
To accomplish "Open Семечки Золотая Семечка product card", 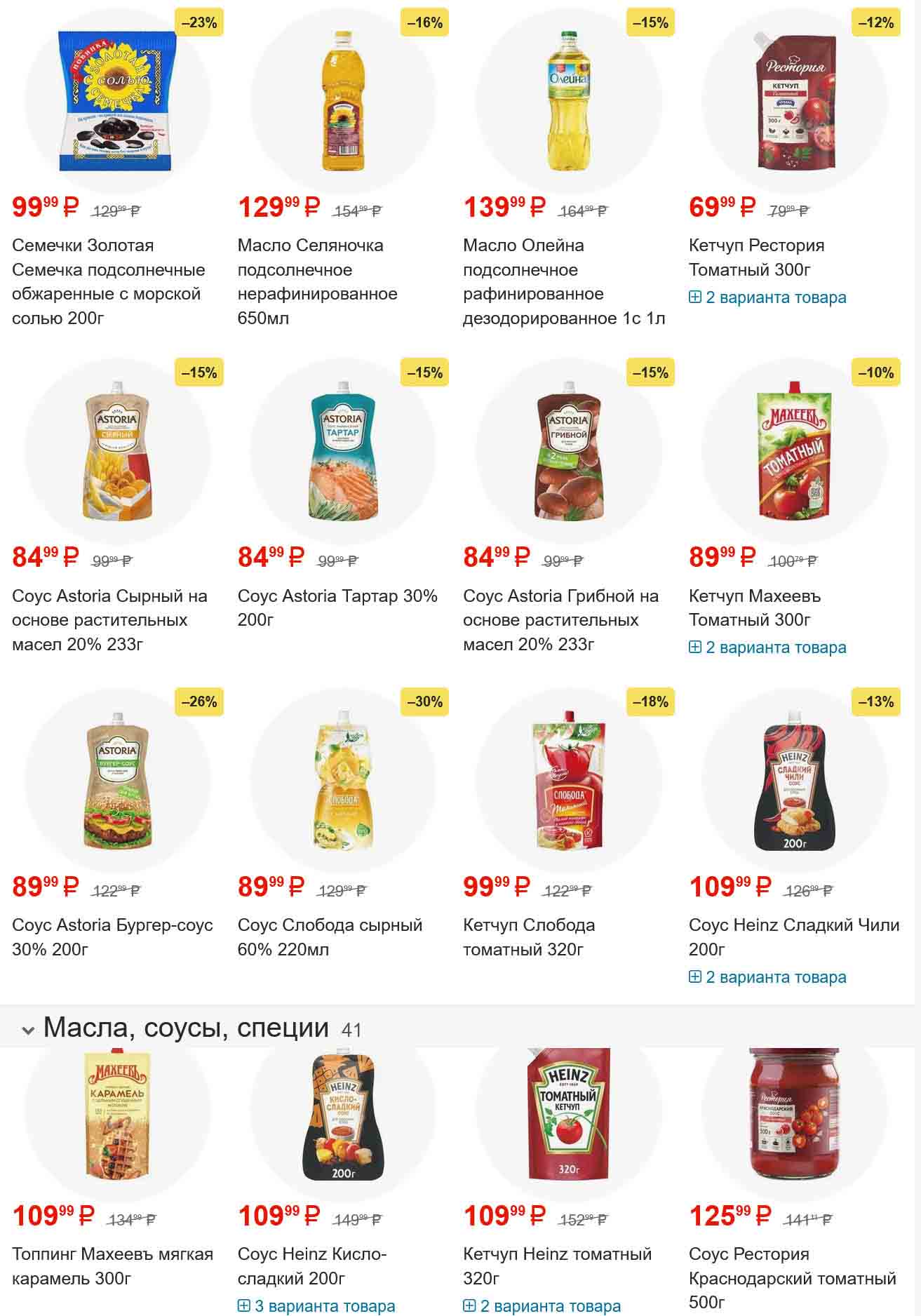I will click(108, 281).
